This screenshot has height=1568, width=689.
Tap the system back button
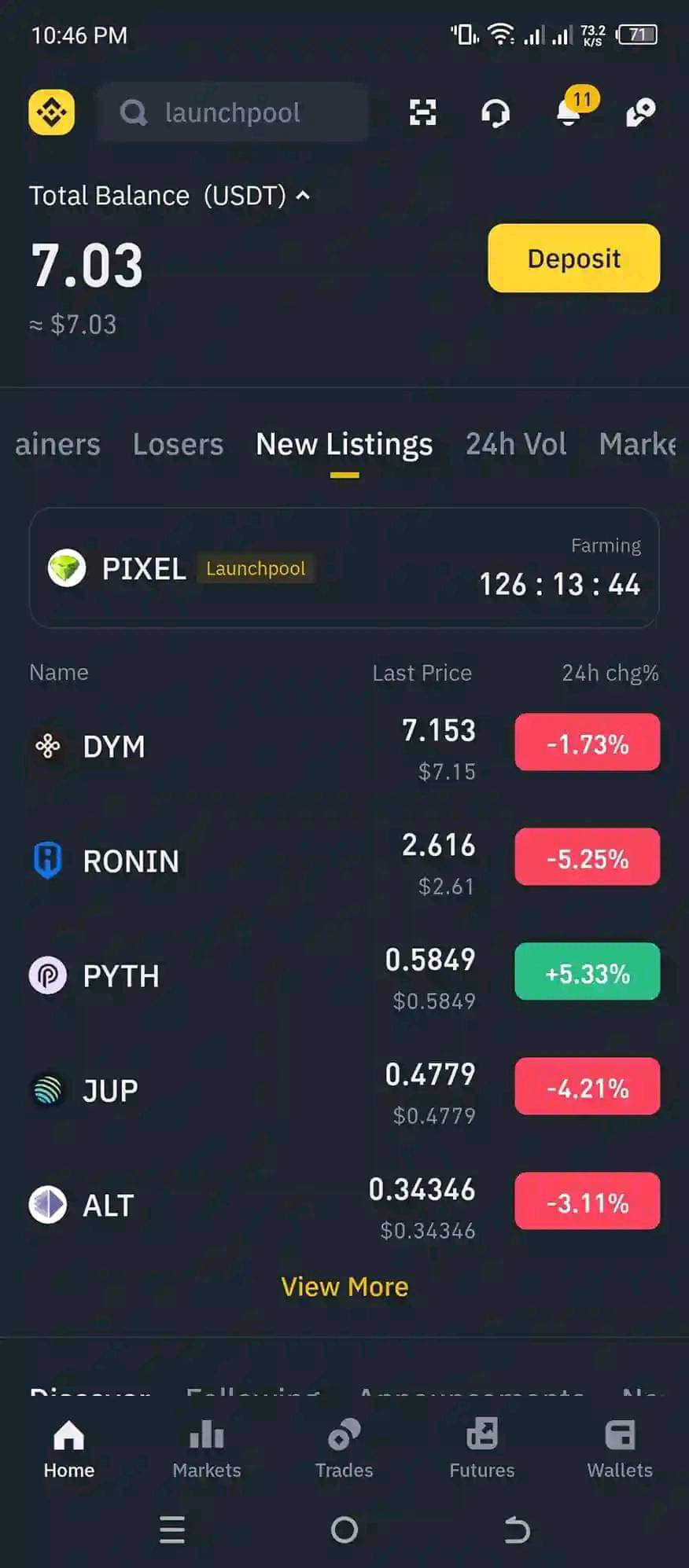(517, 1530)
